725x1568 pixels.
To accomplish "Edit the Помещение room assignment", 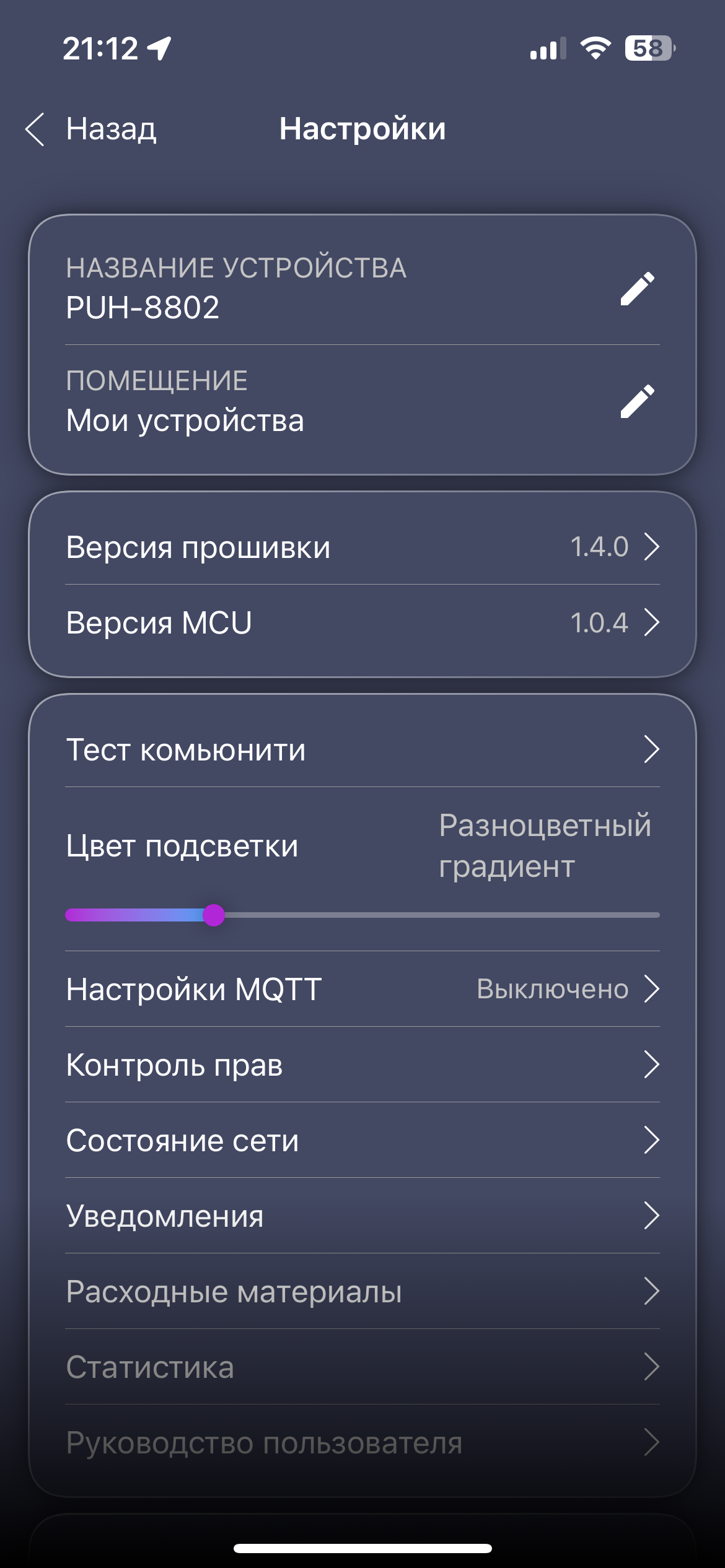I will click(637, 402).
